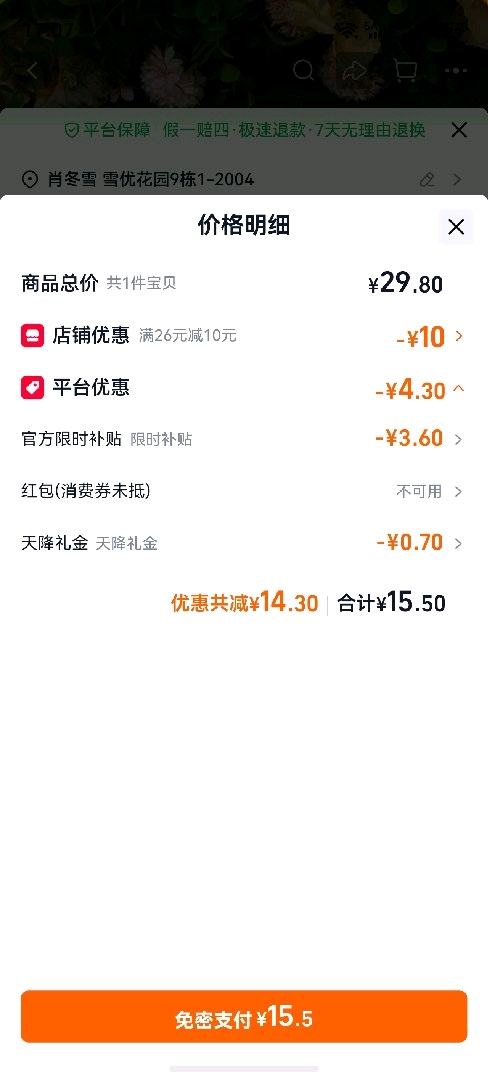
Task: Open 官方限时补贴 subsidy details
Action: click(x=244, y=439)
